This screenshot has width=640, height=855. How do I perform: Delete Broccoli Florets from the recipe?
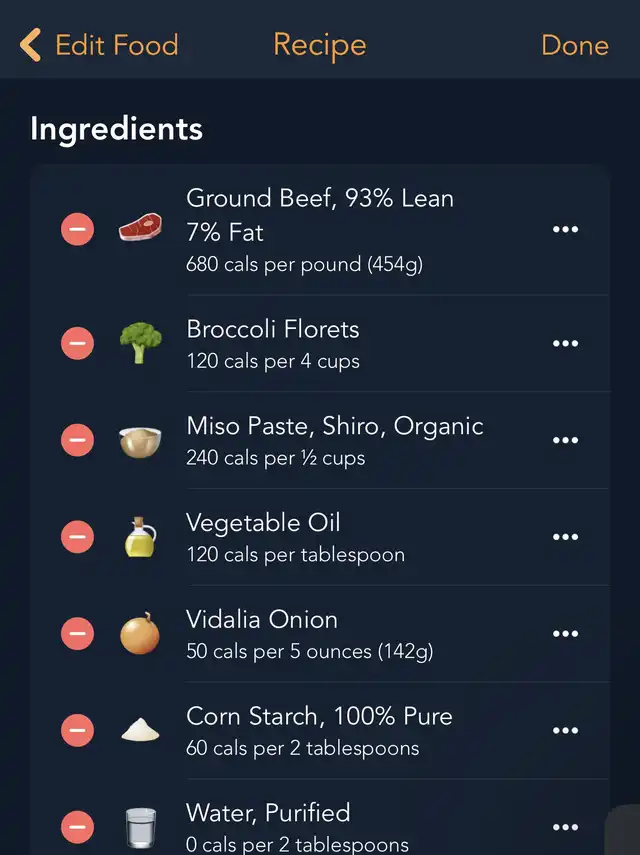(77, 344)
